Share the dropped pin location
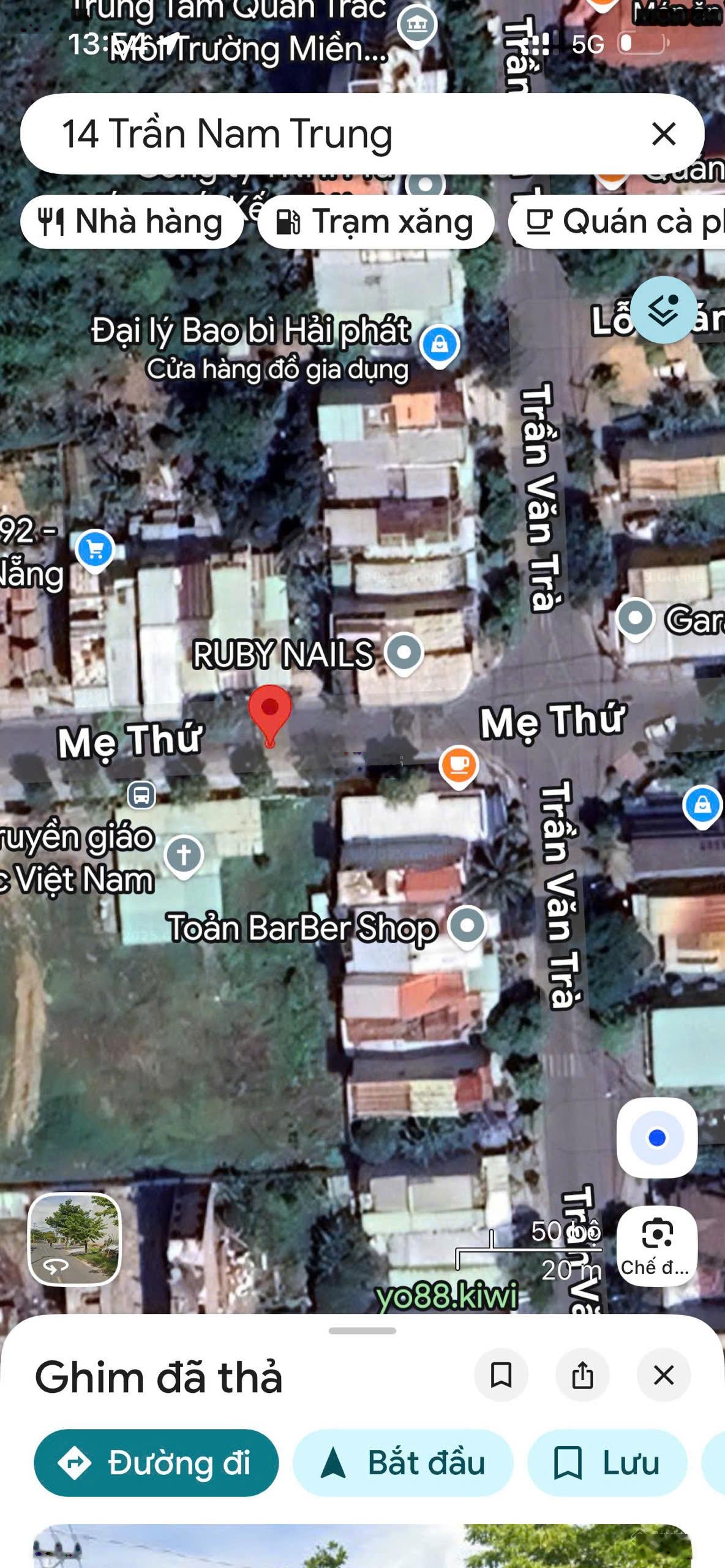 (x=582, y=1375)
